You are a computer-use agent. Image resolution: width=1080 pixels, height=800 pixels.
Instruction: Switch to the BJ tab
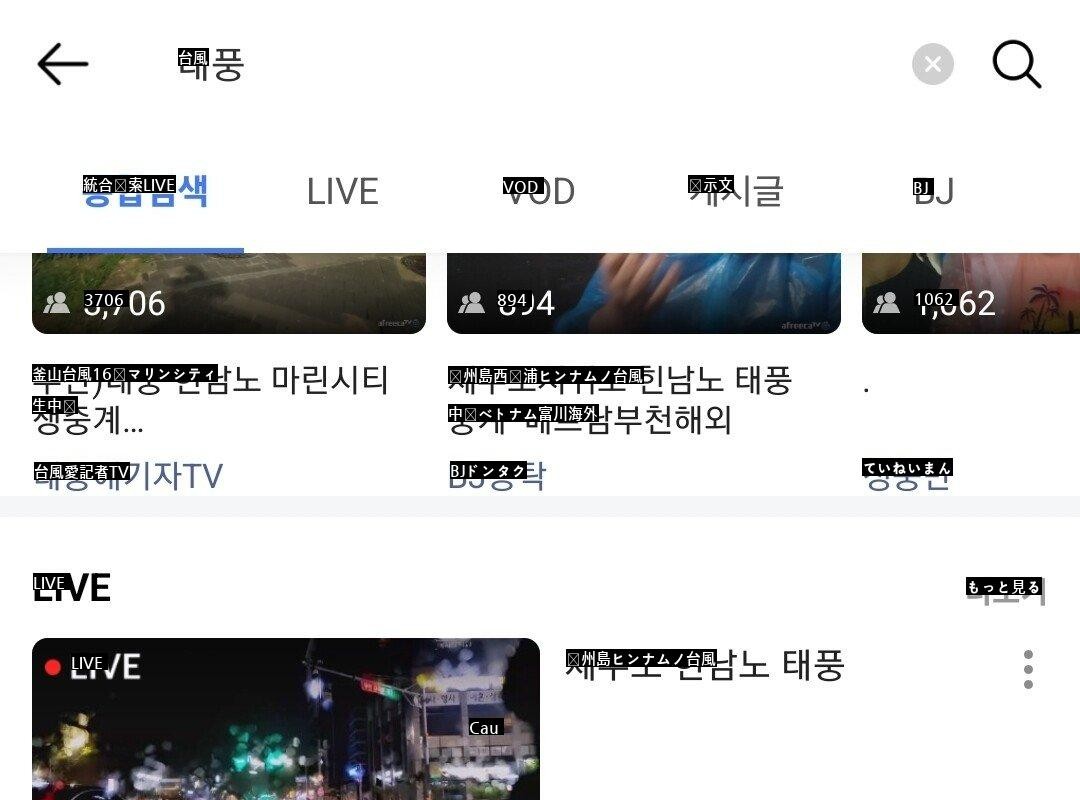[933, 191]
